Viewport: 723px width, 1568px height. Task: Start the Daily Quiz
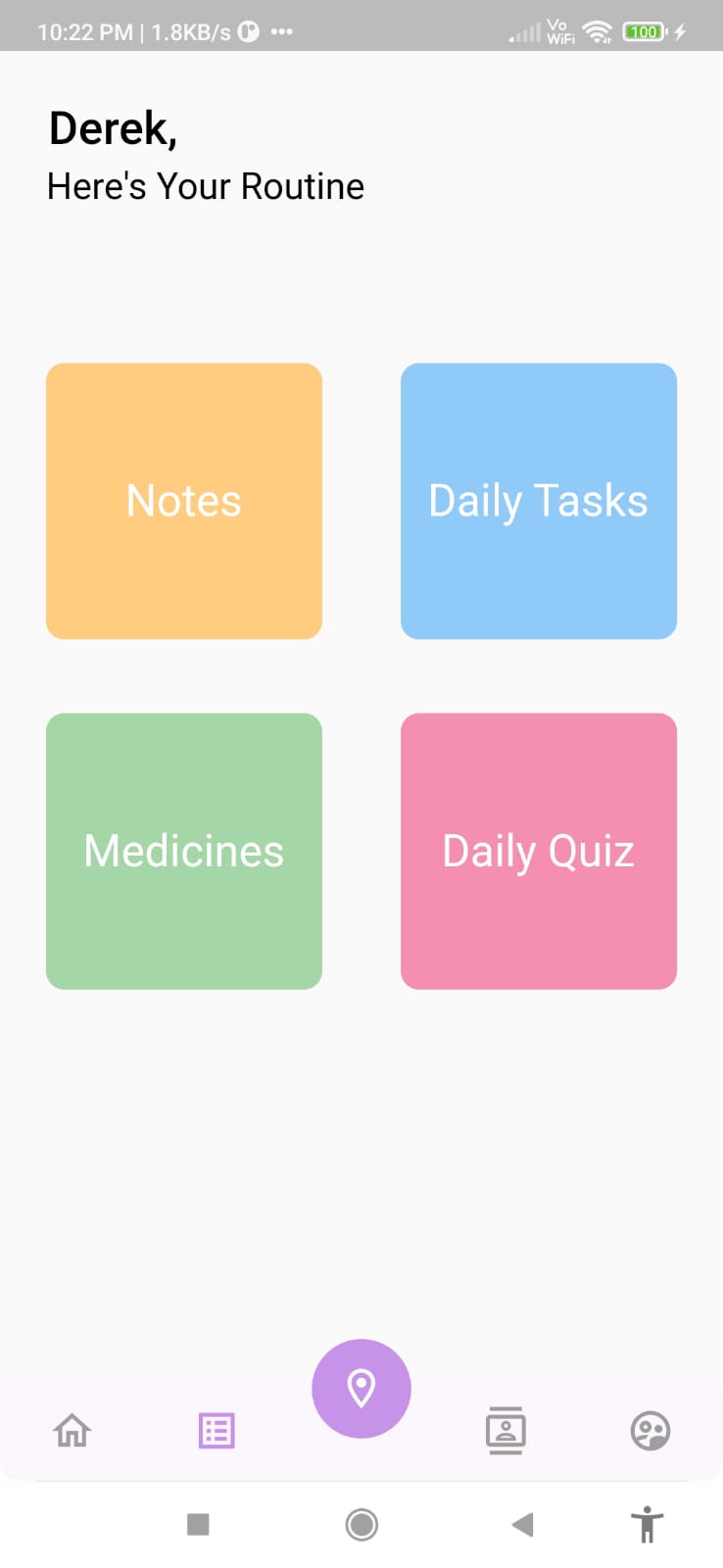tap(538, 851)
